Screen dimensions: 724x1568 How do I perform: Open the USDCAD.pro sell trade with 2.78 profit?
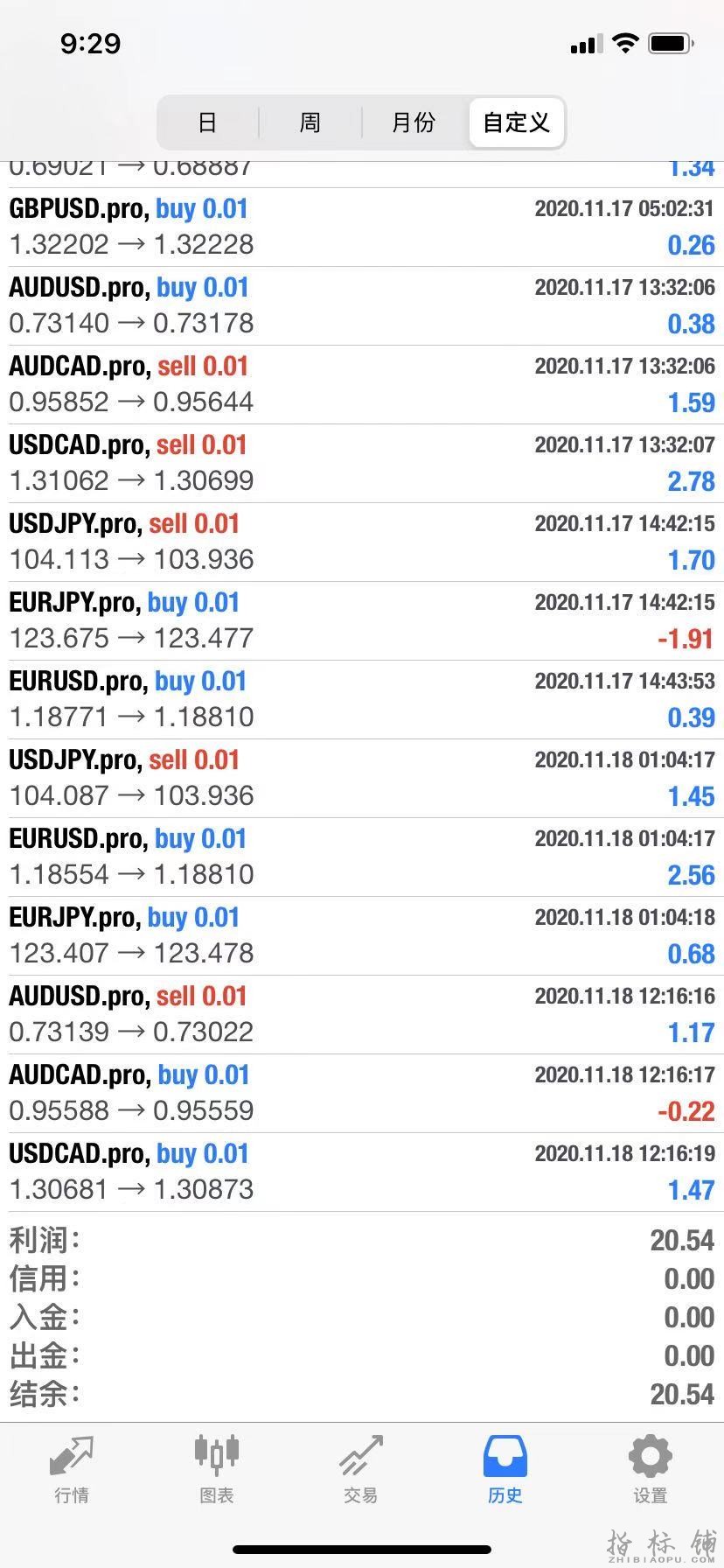[362, 464]
